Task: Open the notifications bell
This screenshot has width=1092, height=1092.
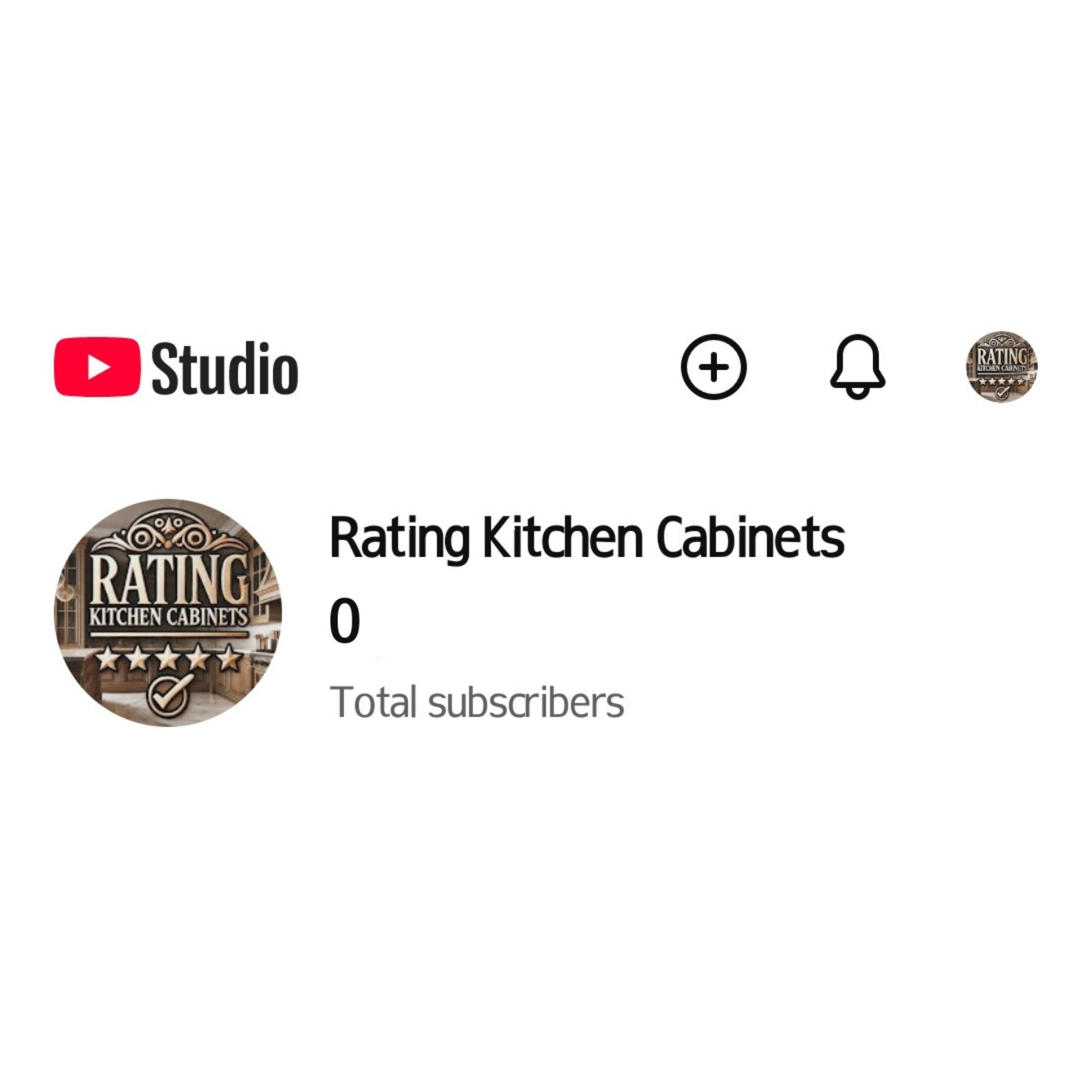Action: (x=857, y=367)
